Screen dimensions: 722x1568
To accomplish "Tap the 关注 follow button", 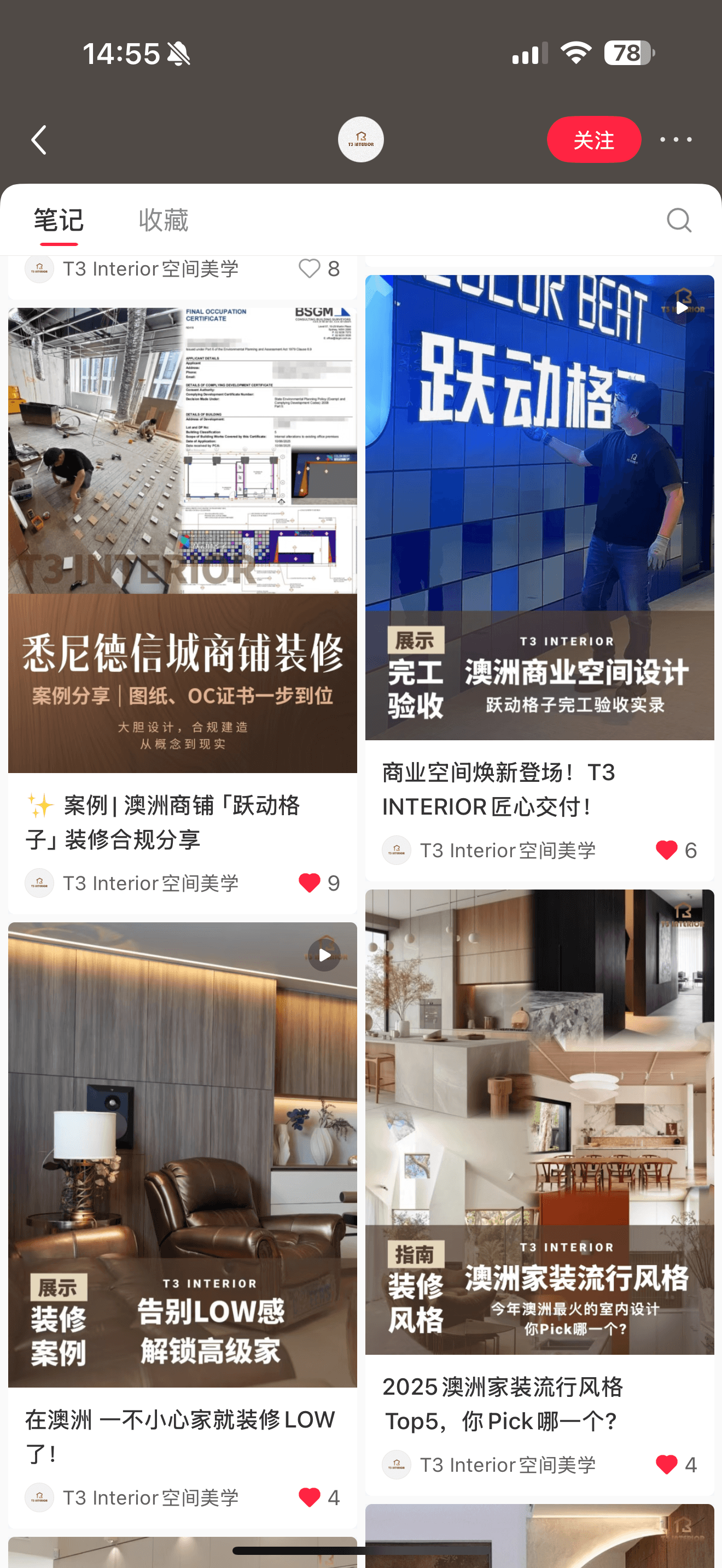I will pos(593,140).
